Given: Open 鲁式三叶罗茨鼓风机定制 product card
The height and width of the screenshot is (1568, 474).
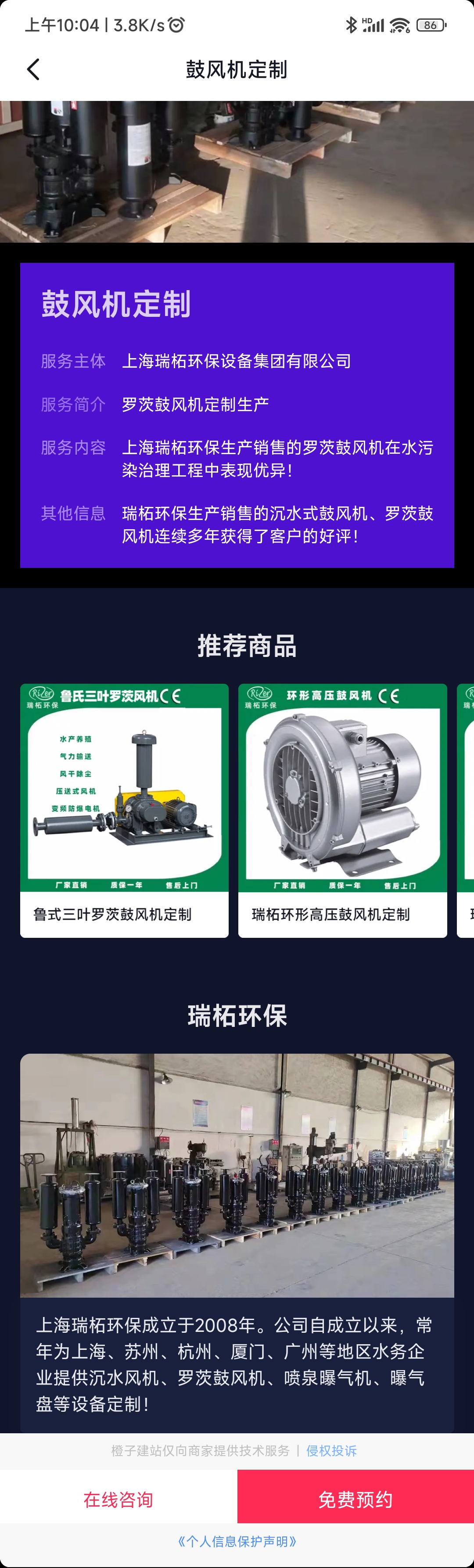Looking at the screenshot, I should click(124, 810).
